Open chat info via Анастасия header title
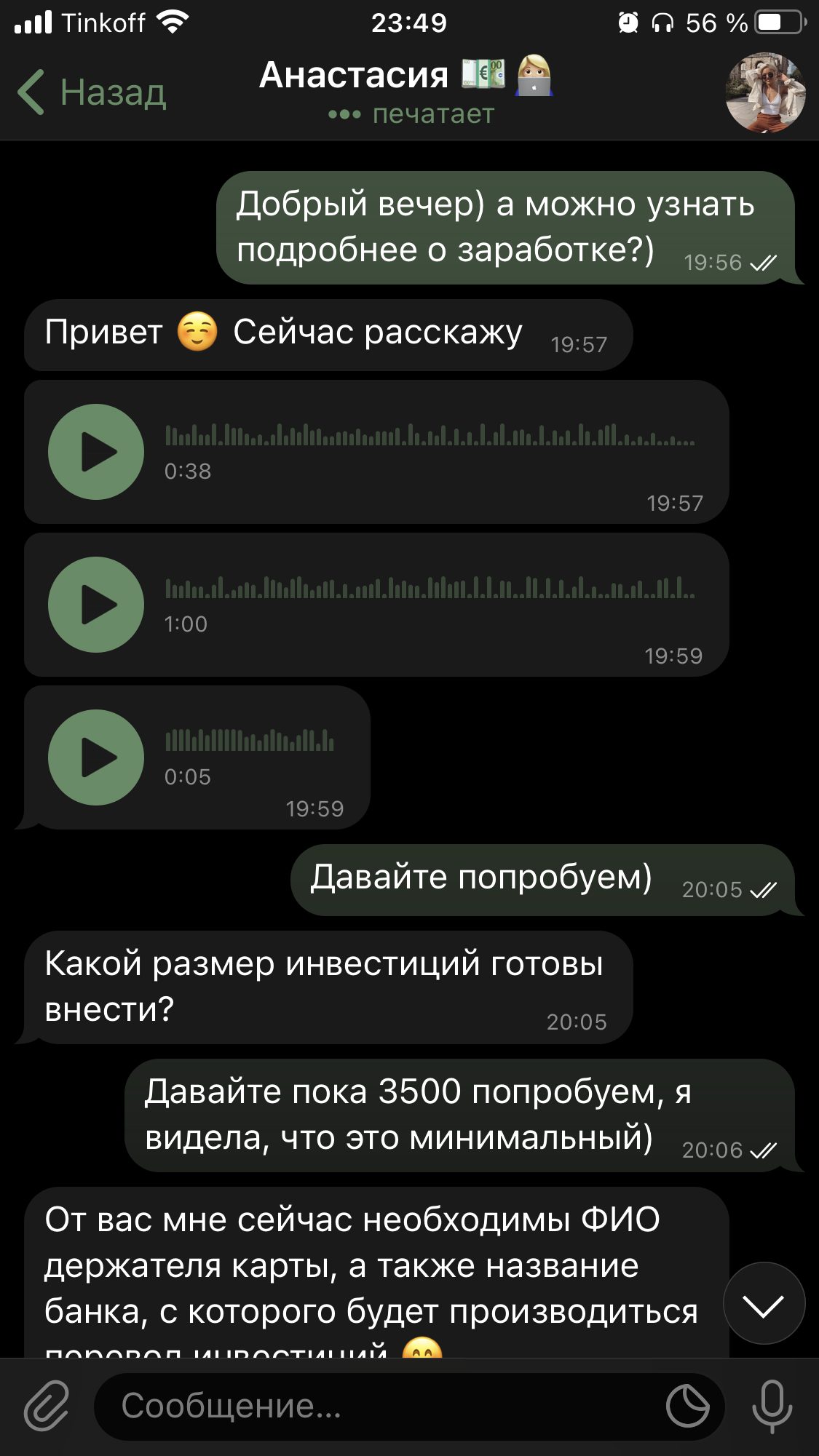Screen dimensions: 819x1456 click(405, 75)
